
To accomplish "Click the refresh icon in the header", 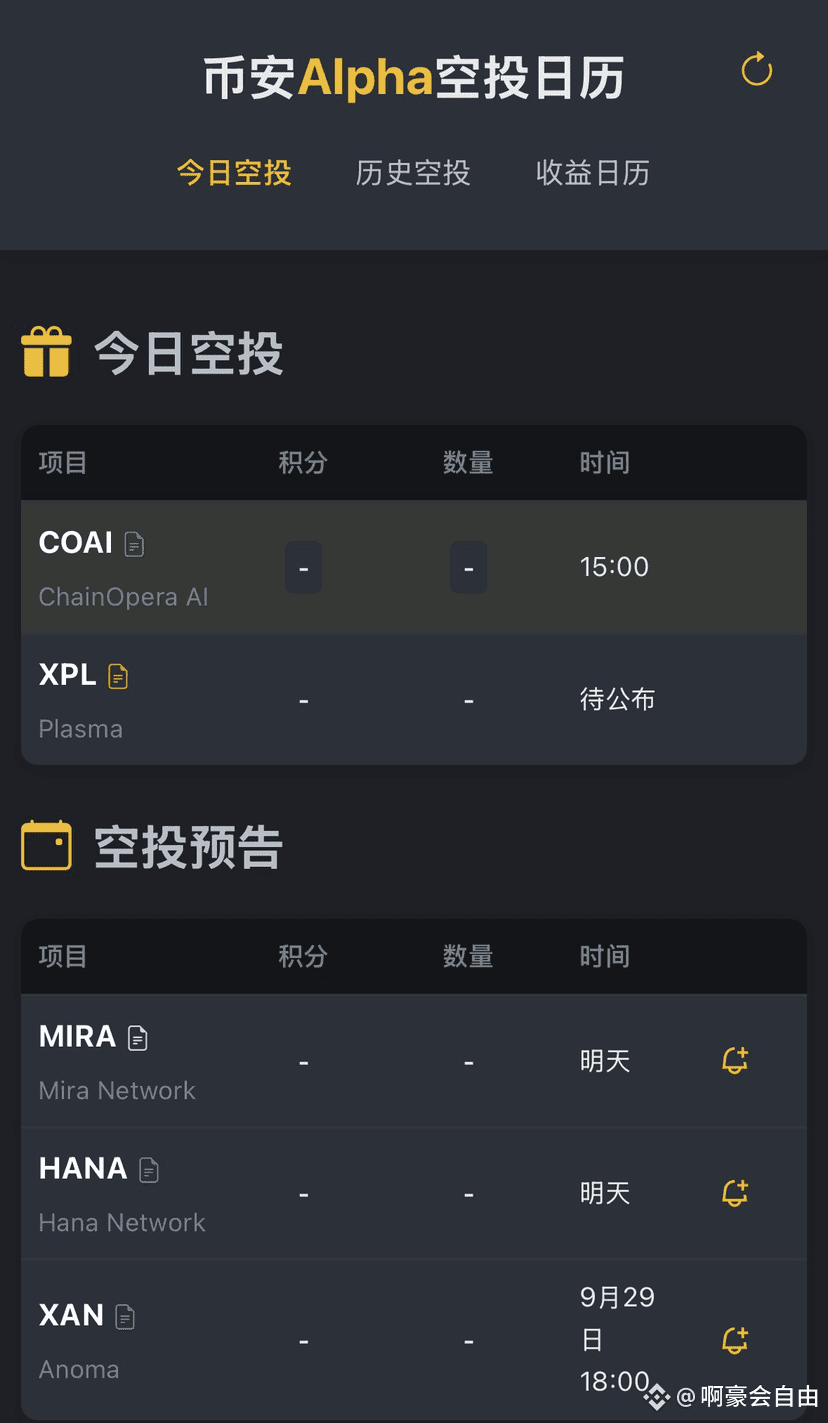I will point(757,70).
